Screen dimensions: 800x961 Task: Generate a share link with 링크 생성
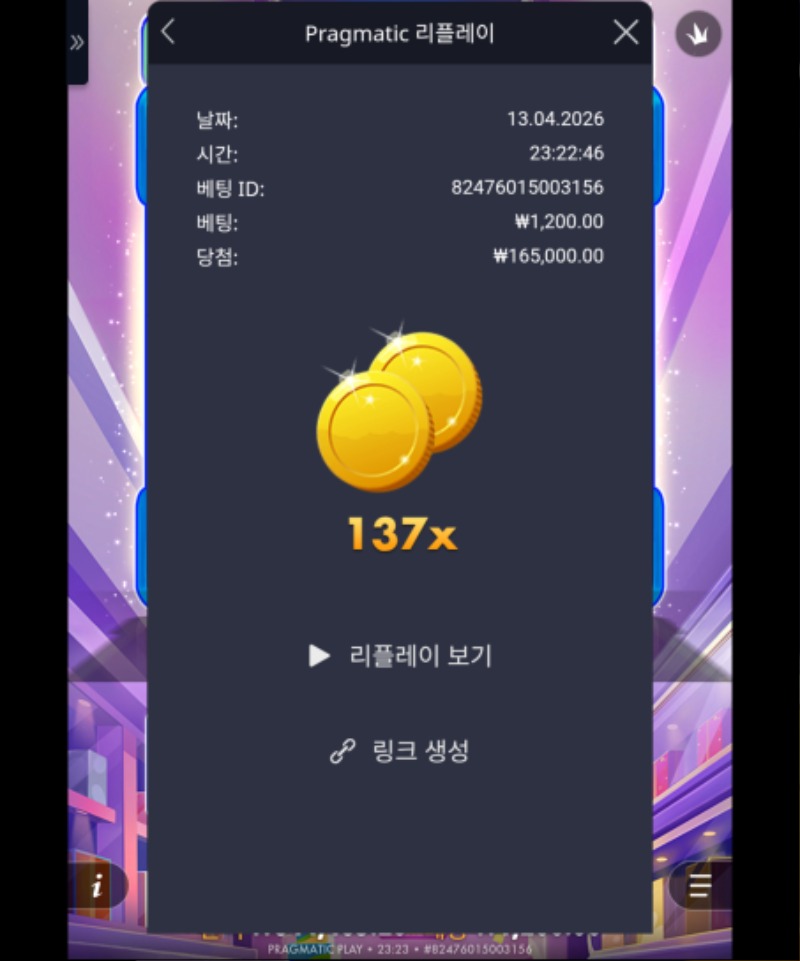(400, 751)
